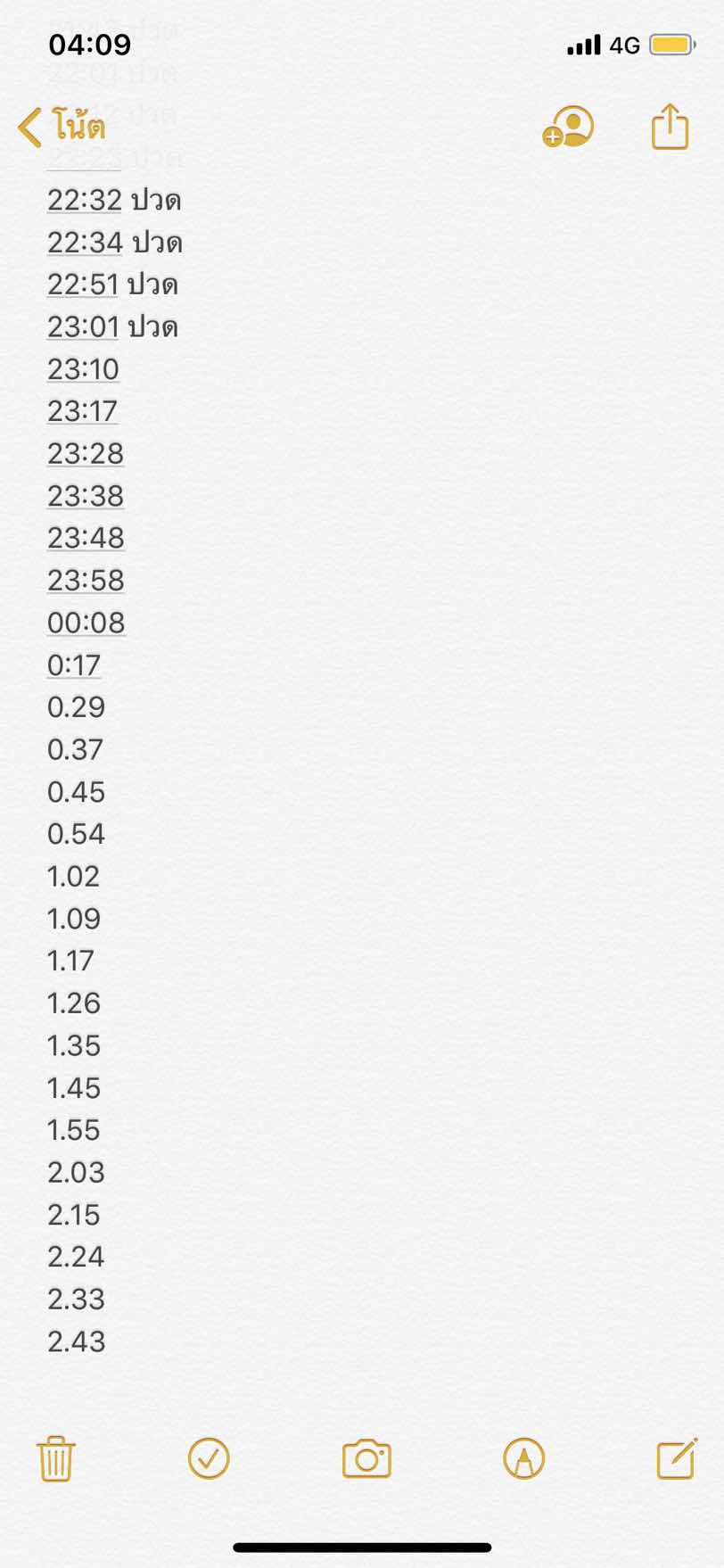This screenshot has width=724, height=1568.
Task: Open the underlined time 22:51
Action: pyautogui.click(x=83, y=285)
